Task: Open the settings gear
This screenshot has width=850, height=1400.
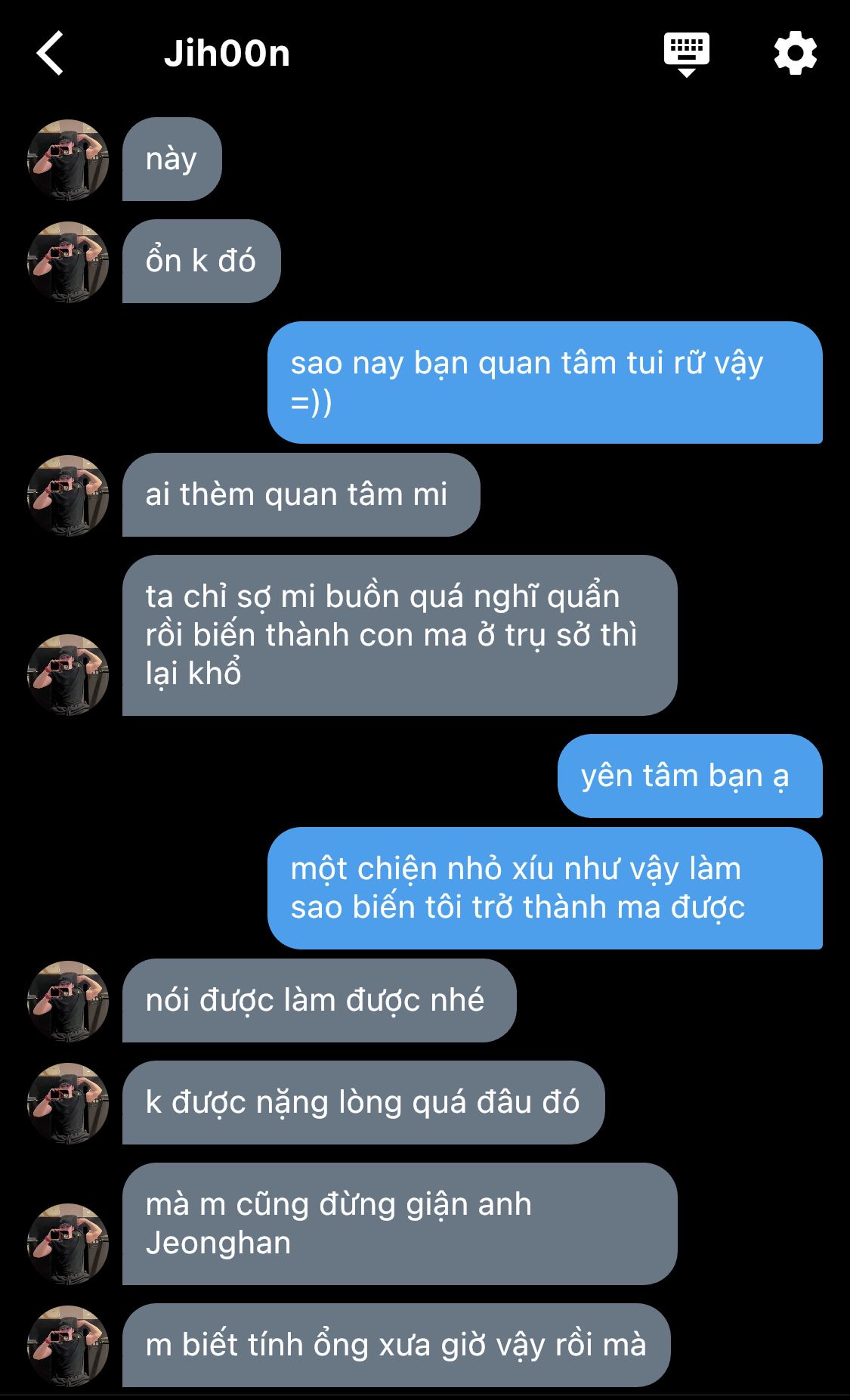Action: point(796,53)
